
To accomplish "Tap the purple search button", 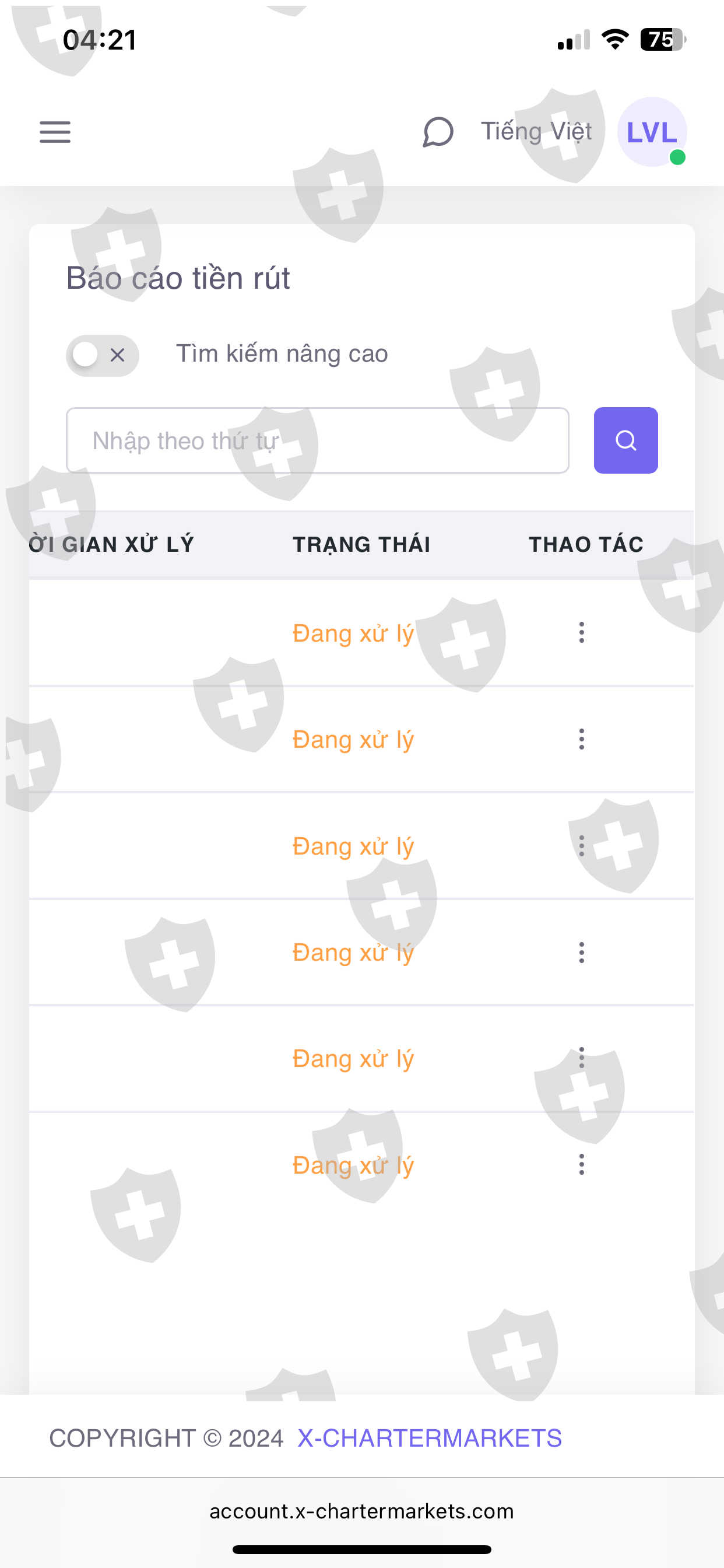I will (x=625, y=440).
